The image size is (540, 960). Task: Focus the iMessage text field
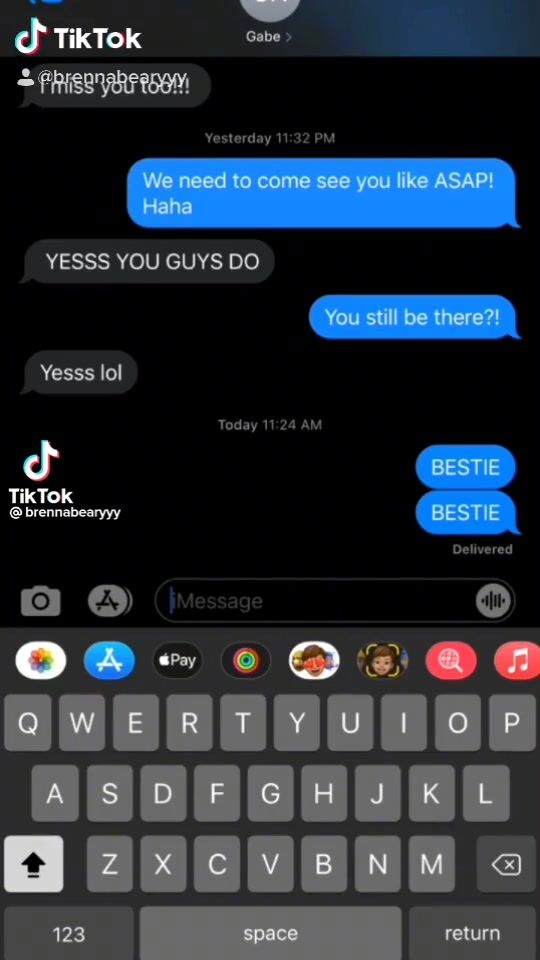coord(315,601)
